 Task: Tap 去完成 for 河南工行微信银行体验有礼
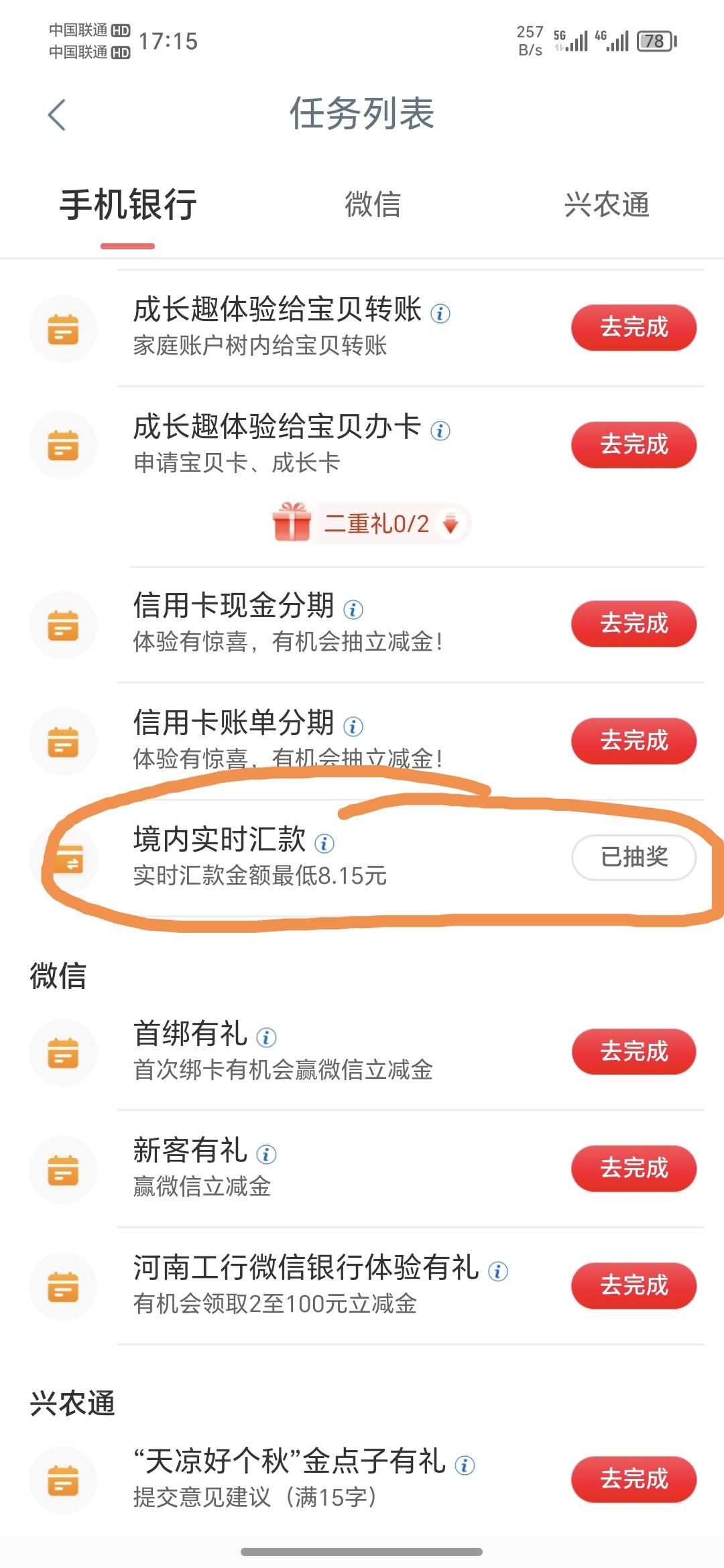[633, 1286]
